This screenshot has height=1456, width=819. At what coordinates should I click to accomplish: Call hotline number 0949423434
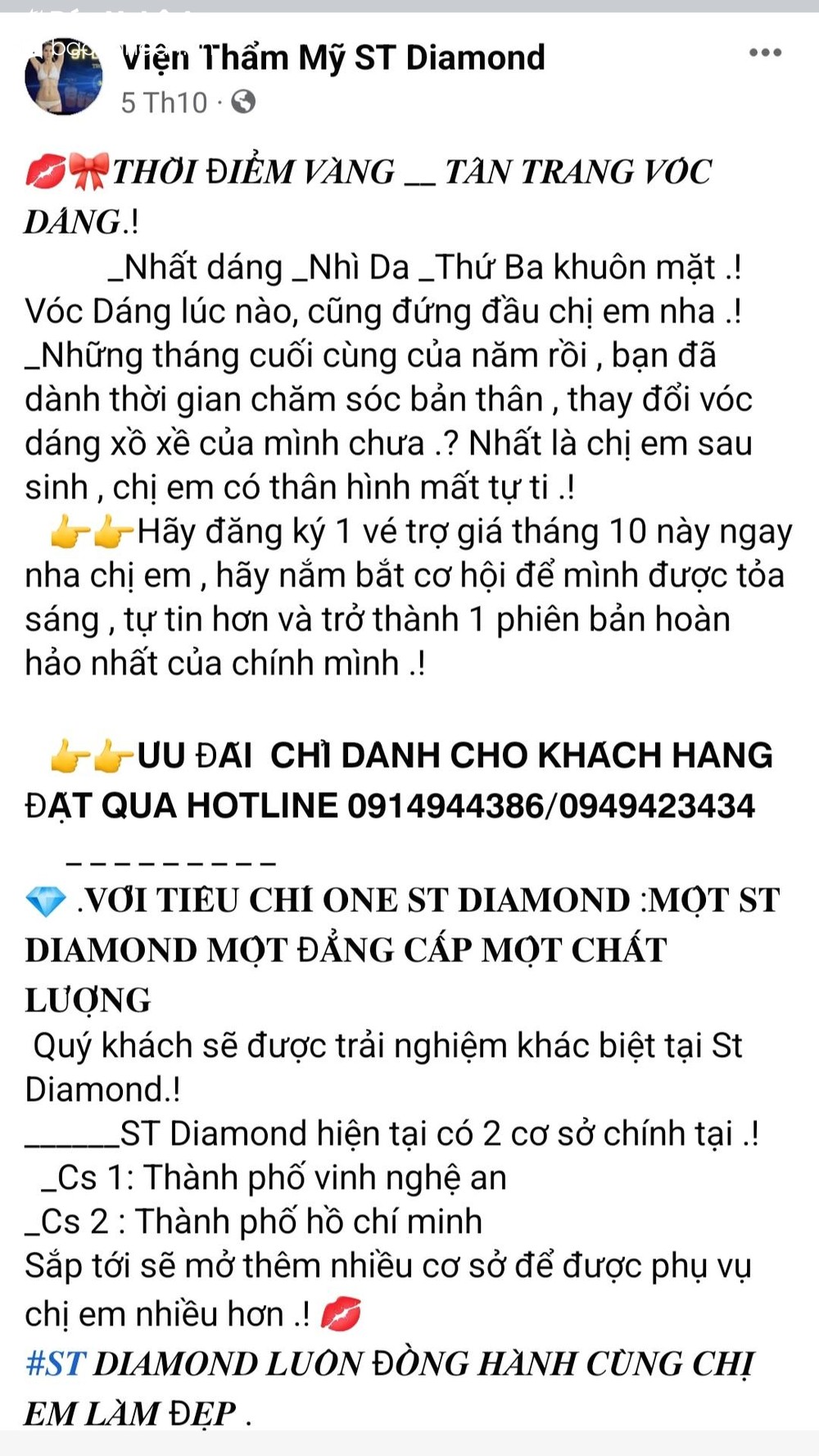pyautogui.click(x=655, y=805)
